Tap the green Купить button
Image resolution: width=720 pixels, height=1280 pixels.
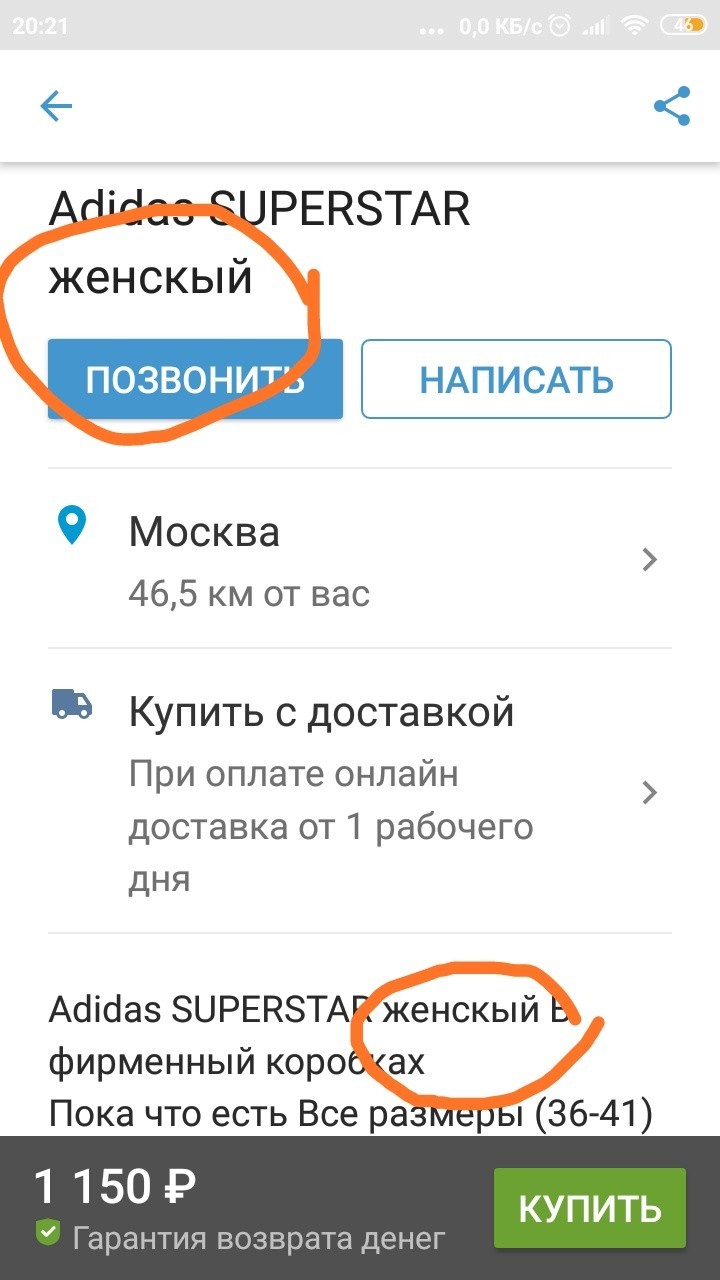tap(589, 1209)
